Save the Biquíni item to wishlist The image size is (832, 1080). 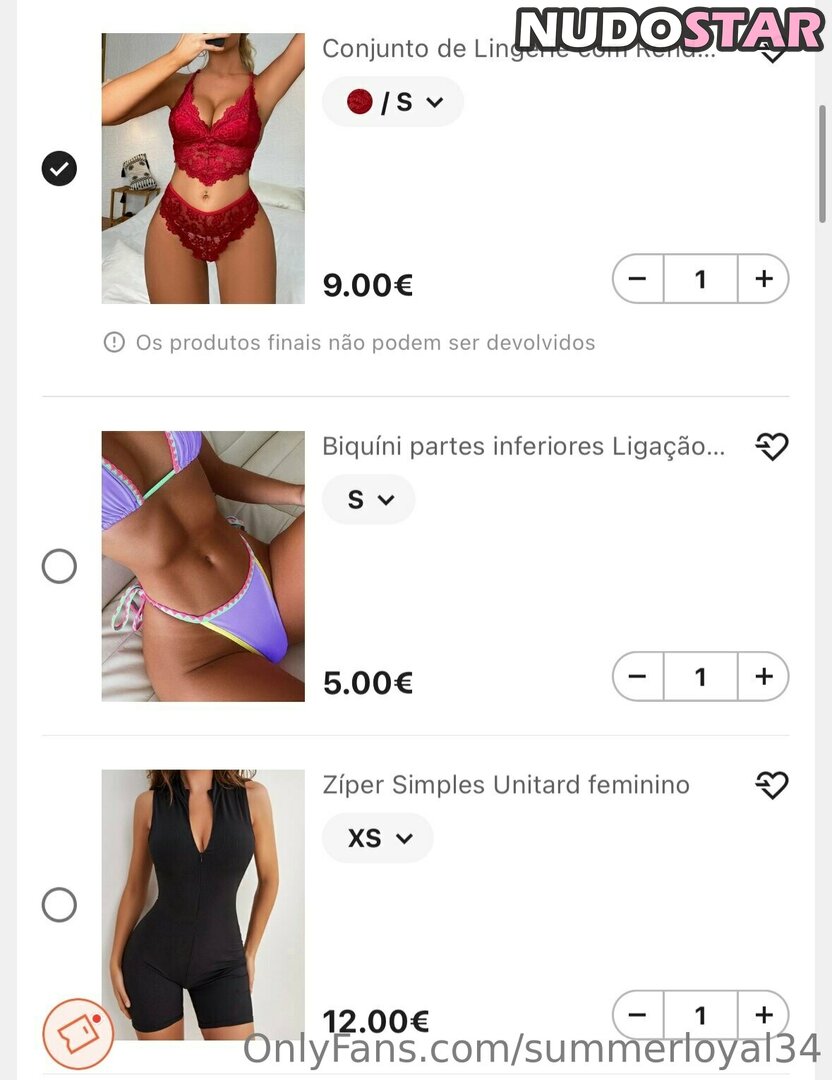771,447
